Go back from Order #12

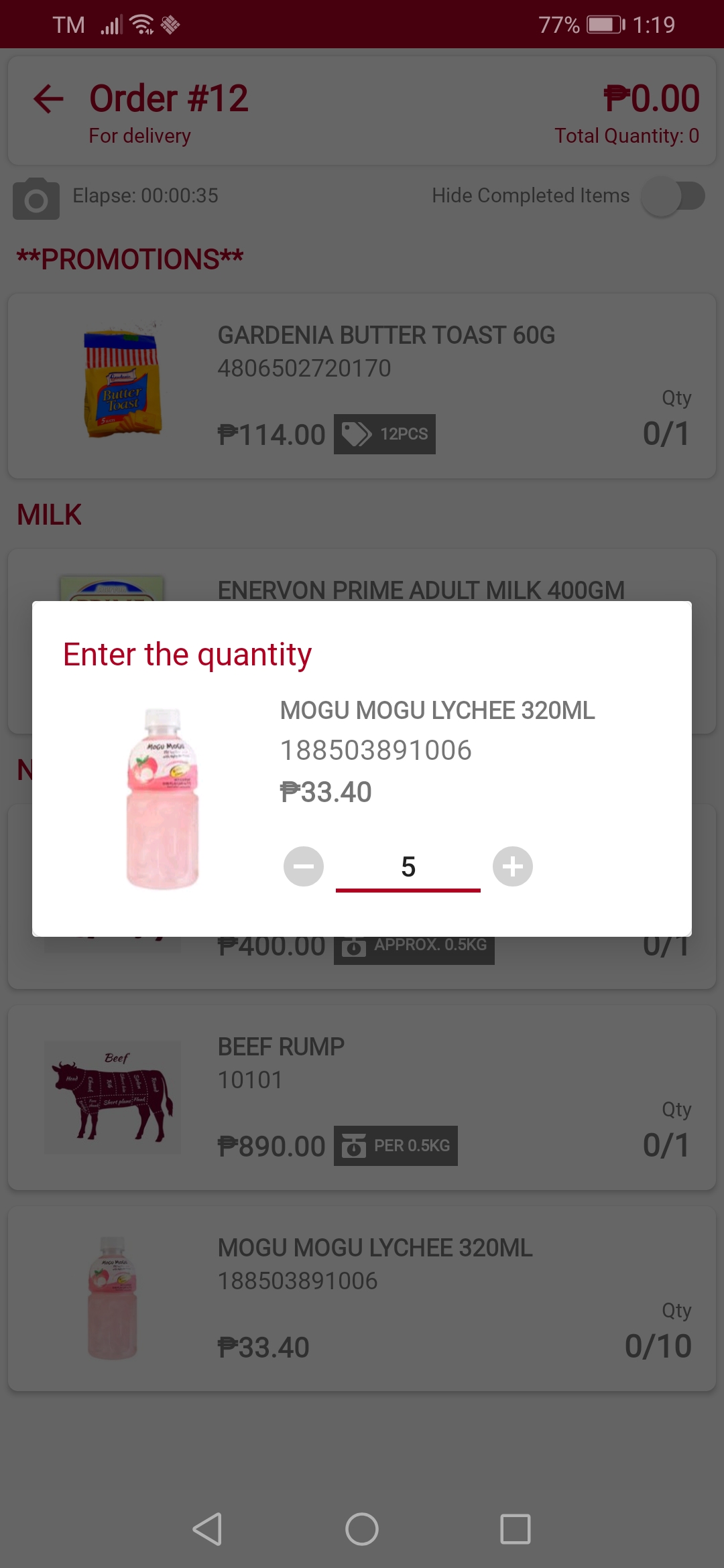coord(48,100)
